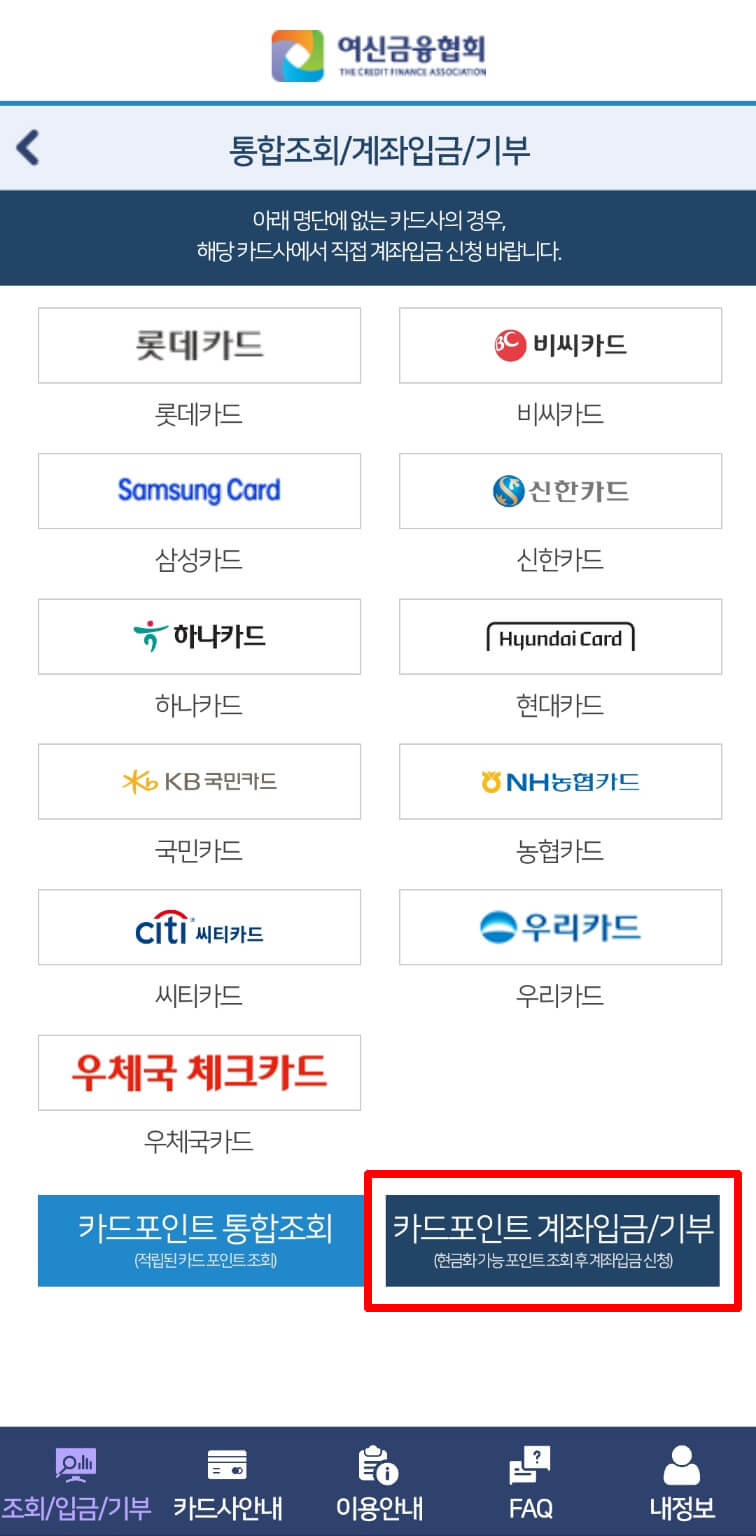Viewport: 756px width, 1536px height.
Task: Select the 우리카드 card company button
Action: tap(559, 927)
